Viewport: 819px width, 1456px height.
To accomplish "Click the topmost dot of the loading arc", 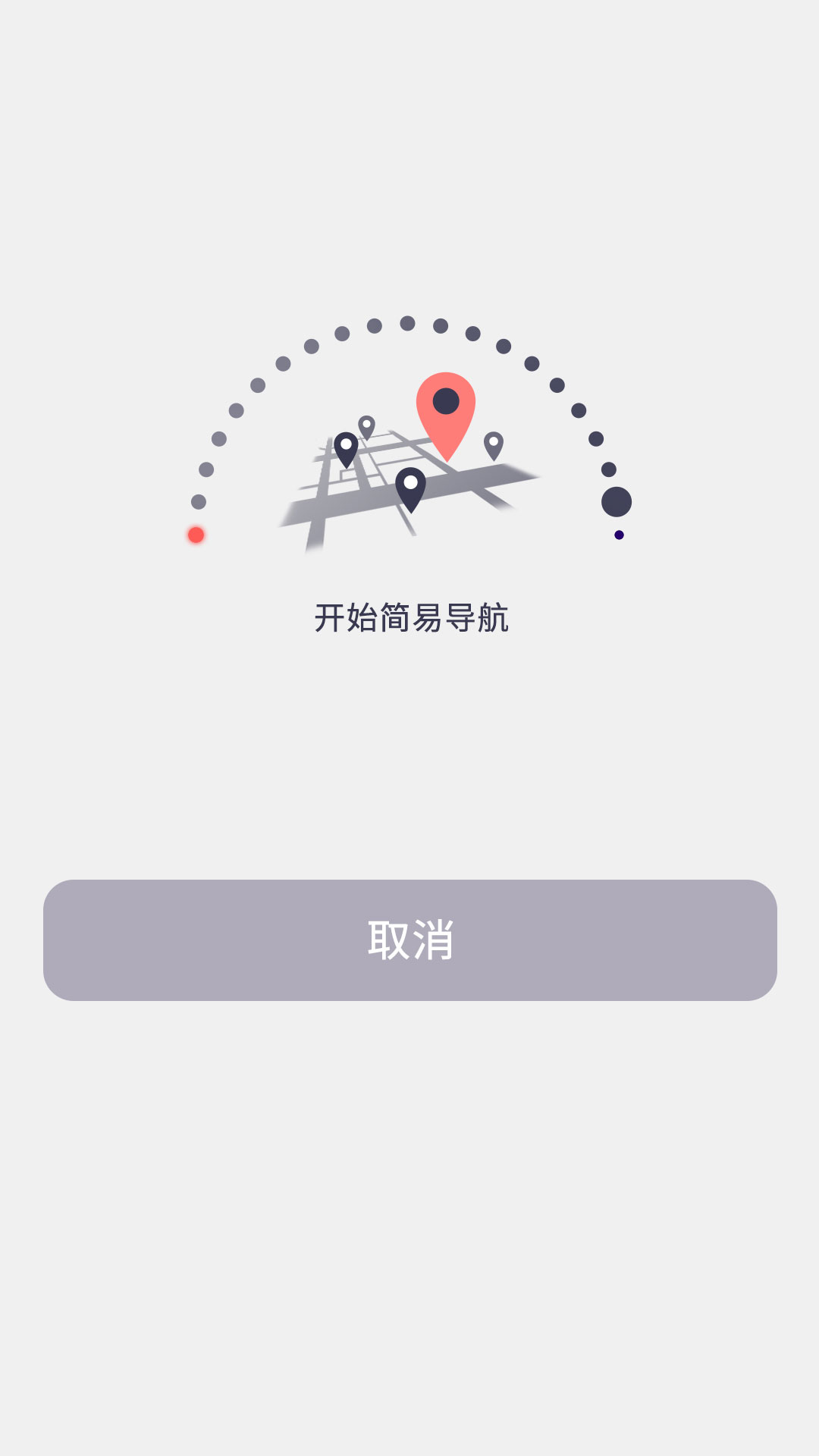I will point(407,322).
